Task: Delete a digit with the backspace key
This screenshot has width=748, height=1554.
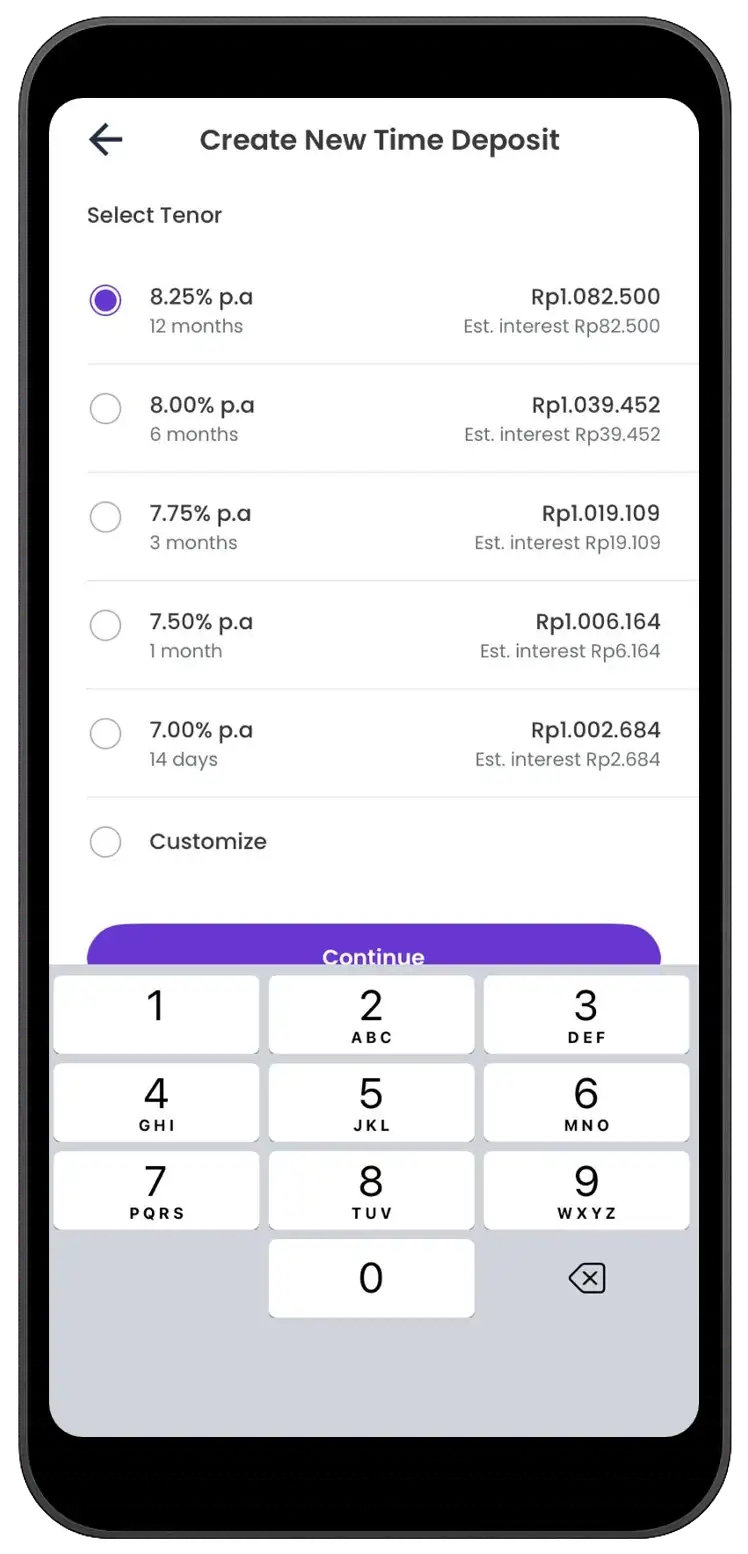Action: tap(586, 1278)
